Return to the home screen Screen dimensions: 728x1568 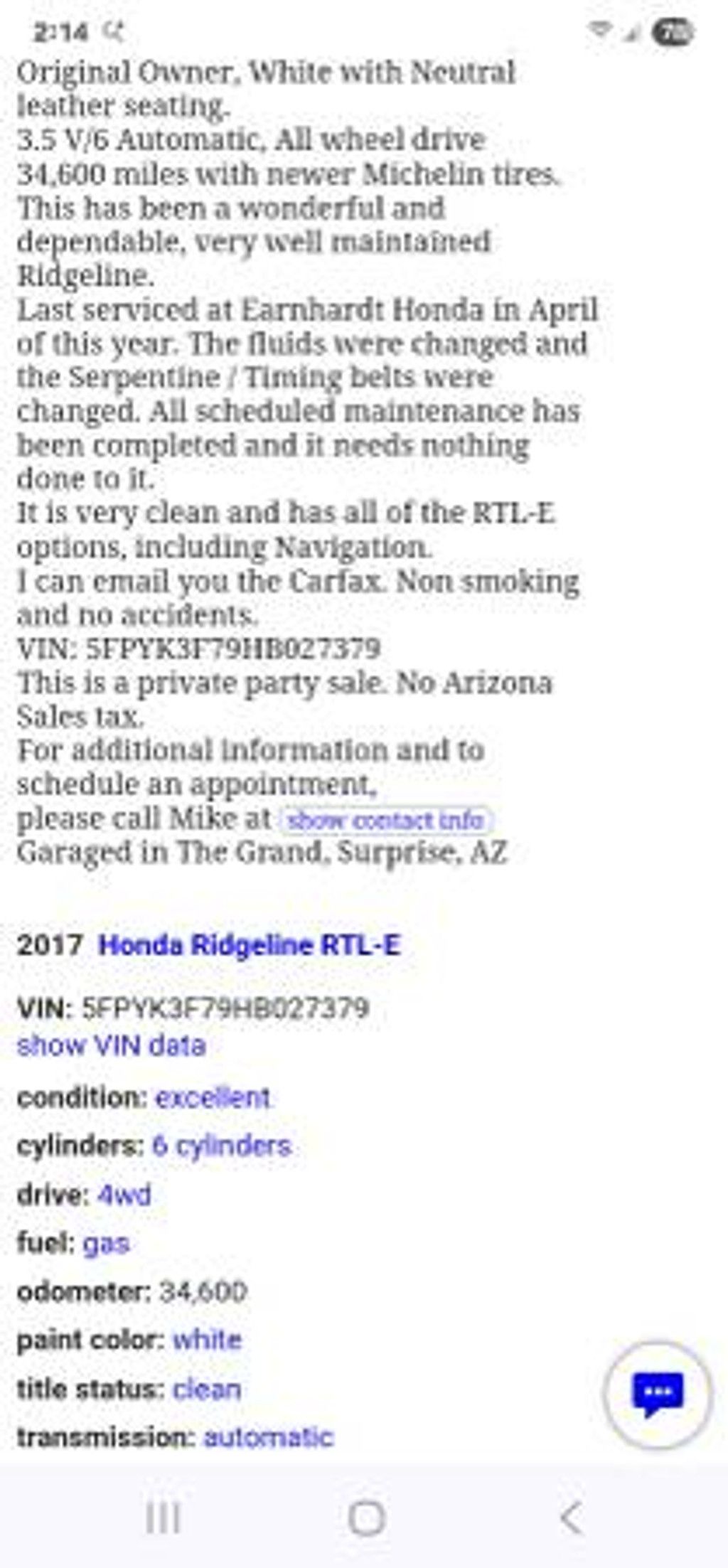point(367,1518)
